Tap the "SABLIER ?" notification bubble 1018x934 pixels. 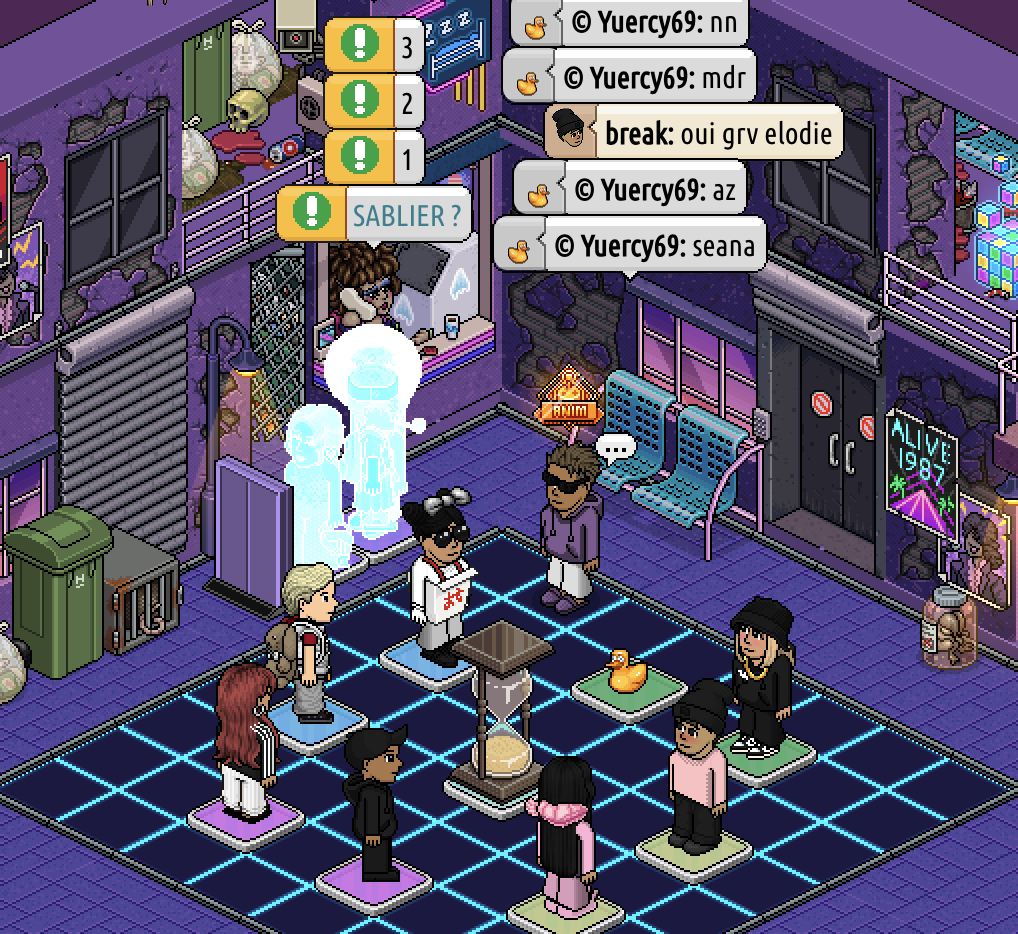[x=375, y=213]
